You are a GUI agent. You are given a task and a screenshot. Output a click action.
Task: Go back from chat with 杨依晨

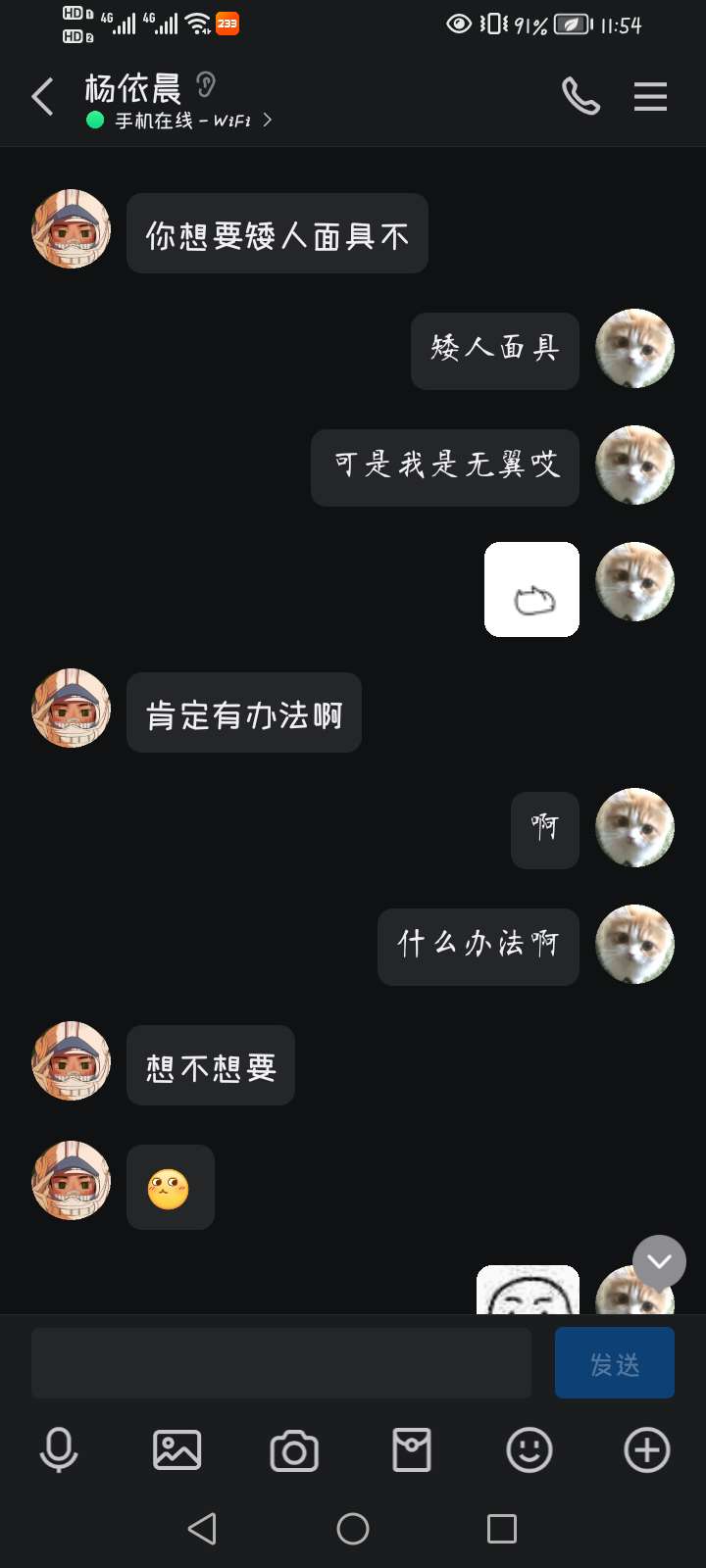42,97
